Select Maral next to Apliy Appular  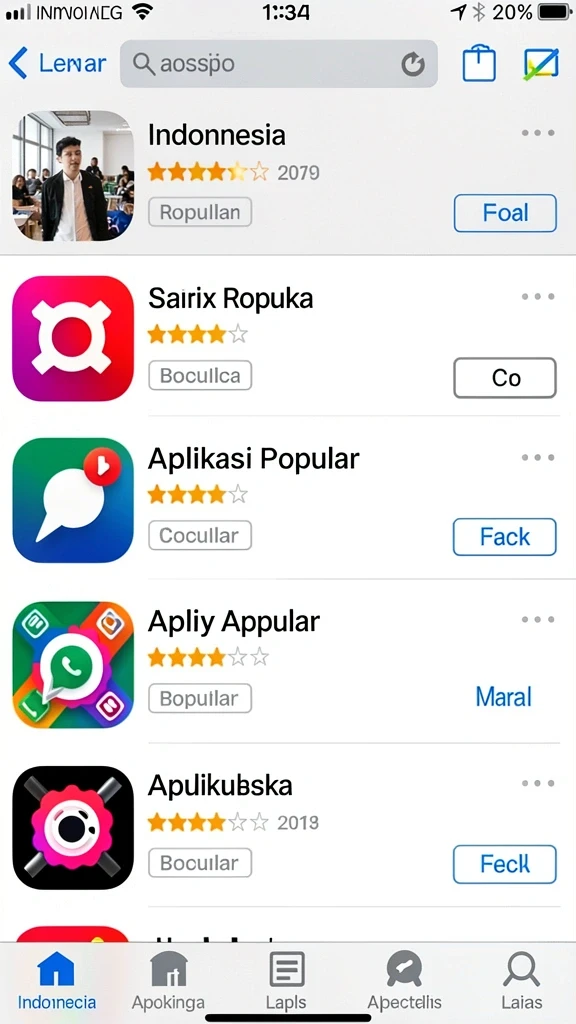coord(504,697)
